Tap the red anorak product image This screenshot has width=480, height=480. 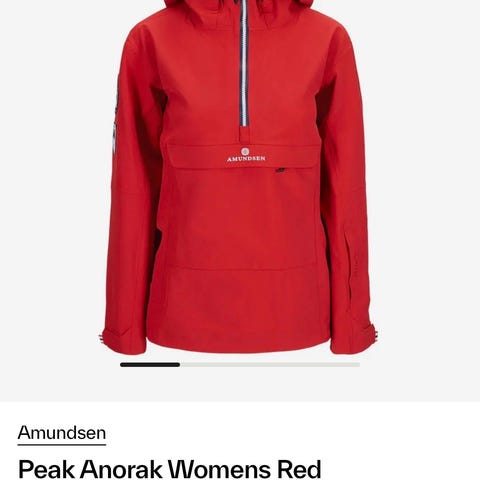[x=241, y=177]
